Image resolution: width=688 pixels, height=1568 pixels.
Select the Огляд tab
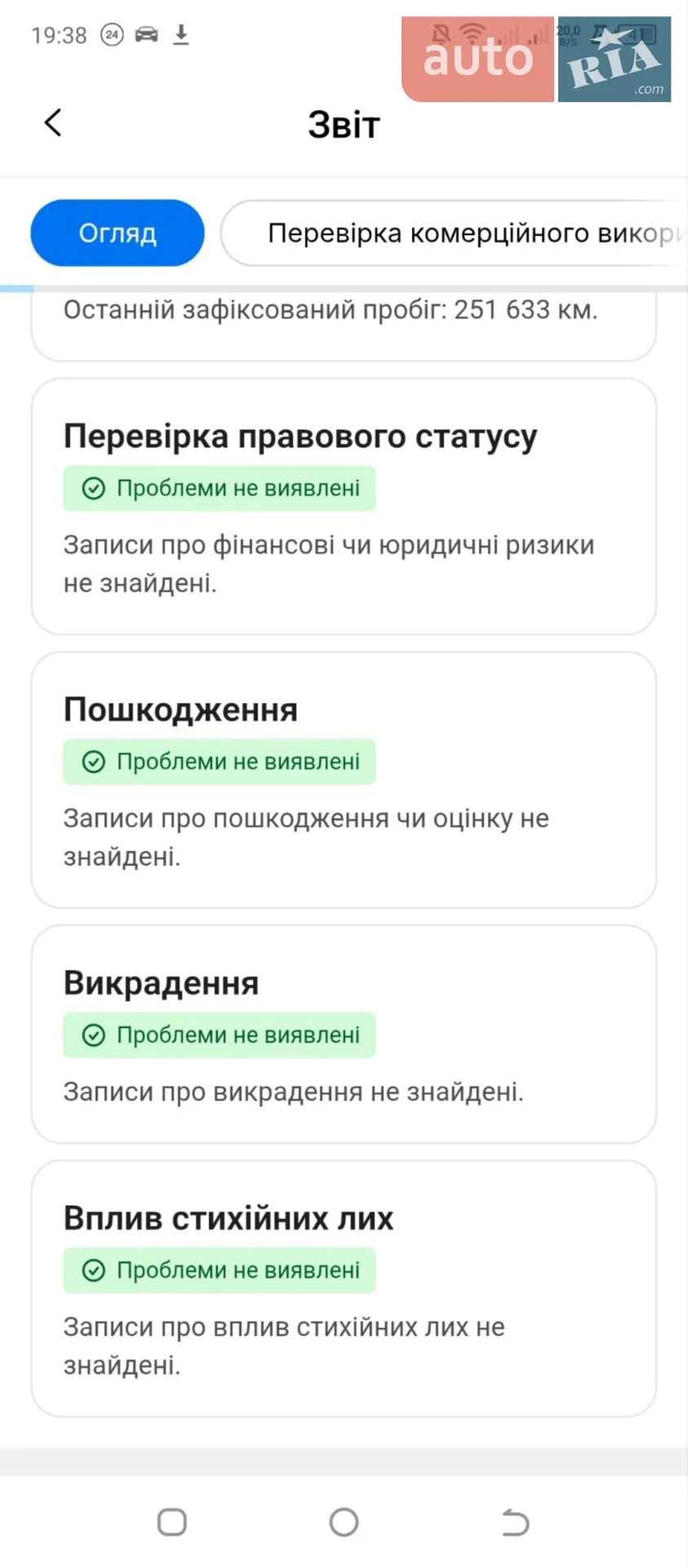click(x=118, y=233)
